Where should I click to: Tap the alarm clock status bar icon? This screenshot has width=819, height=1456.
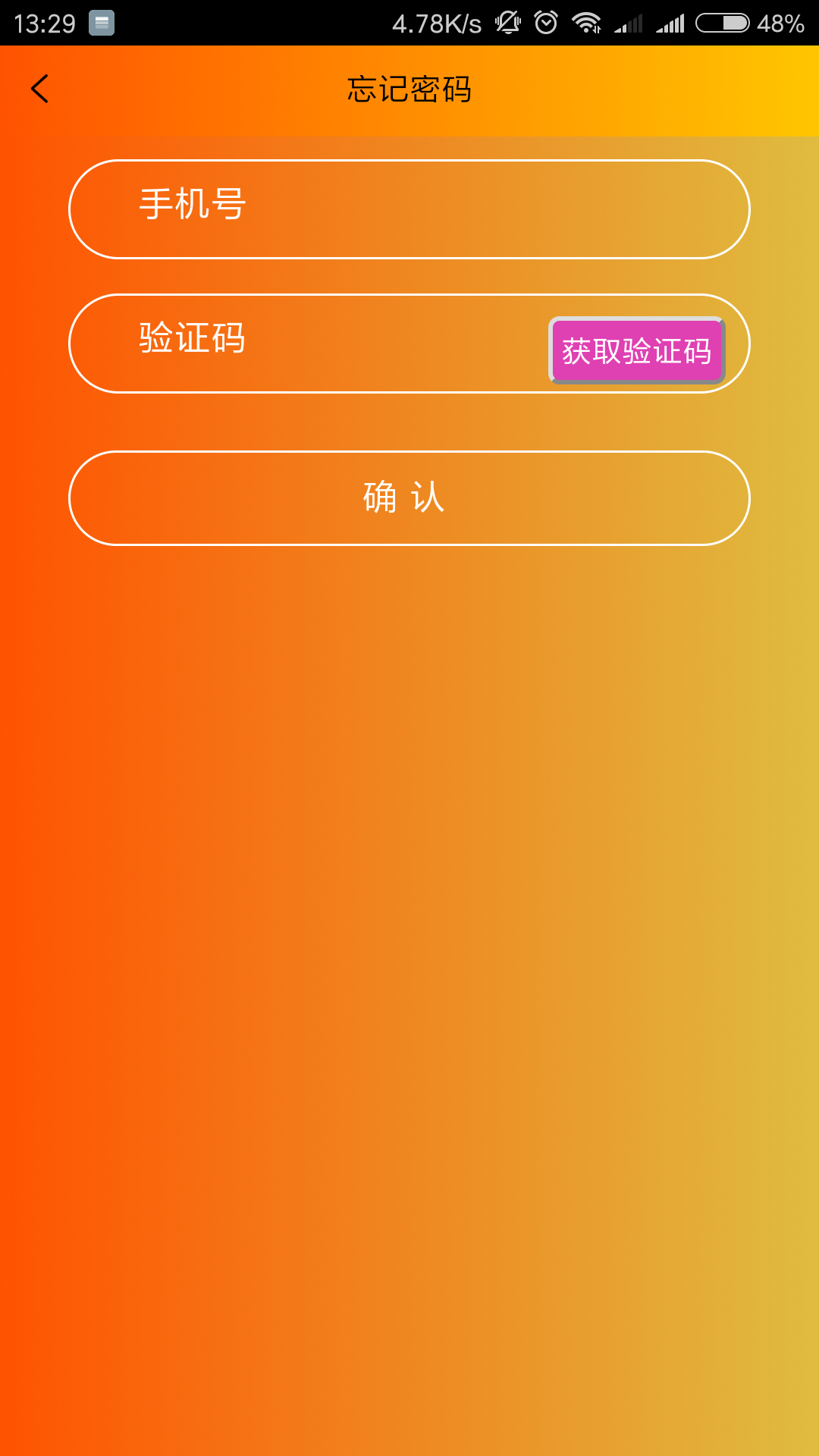544,23
